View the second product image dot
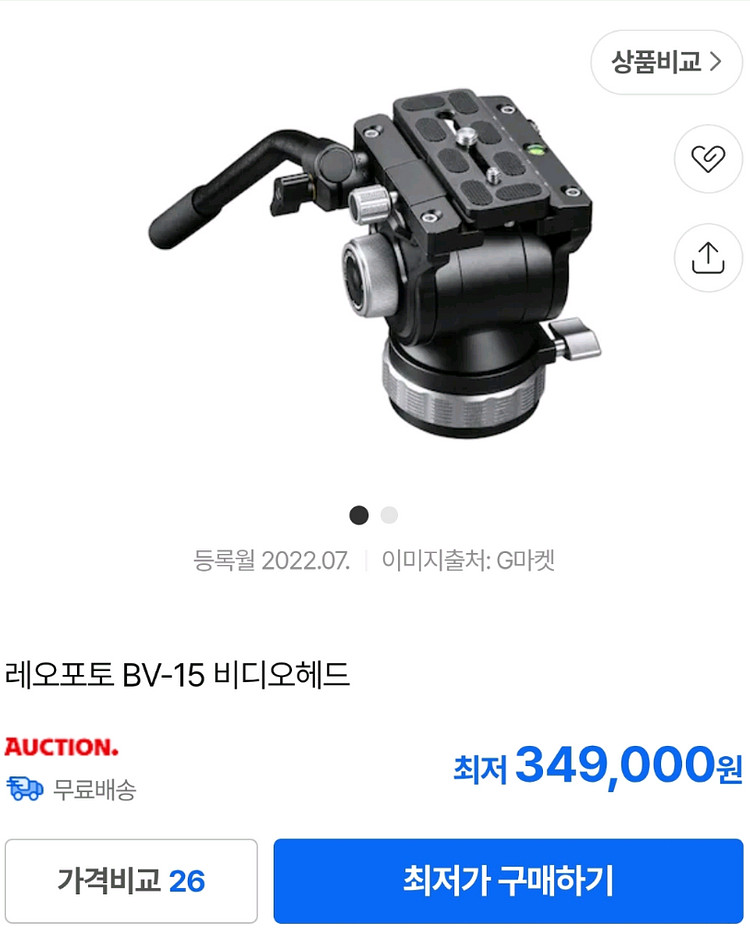The height and width of the screenshot is (945, 750). click(x=389, y=515)
